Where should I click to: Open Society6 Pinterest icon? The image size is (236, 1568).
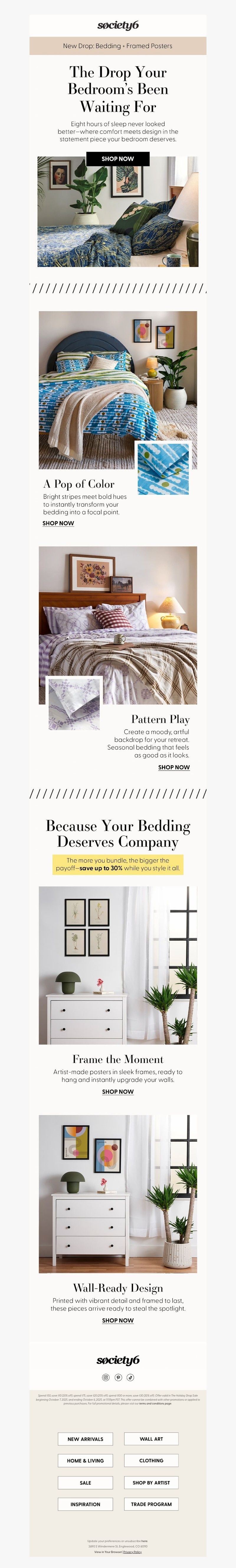[x=118, y=1377]
